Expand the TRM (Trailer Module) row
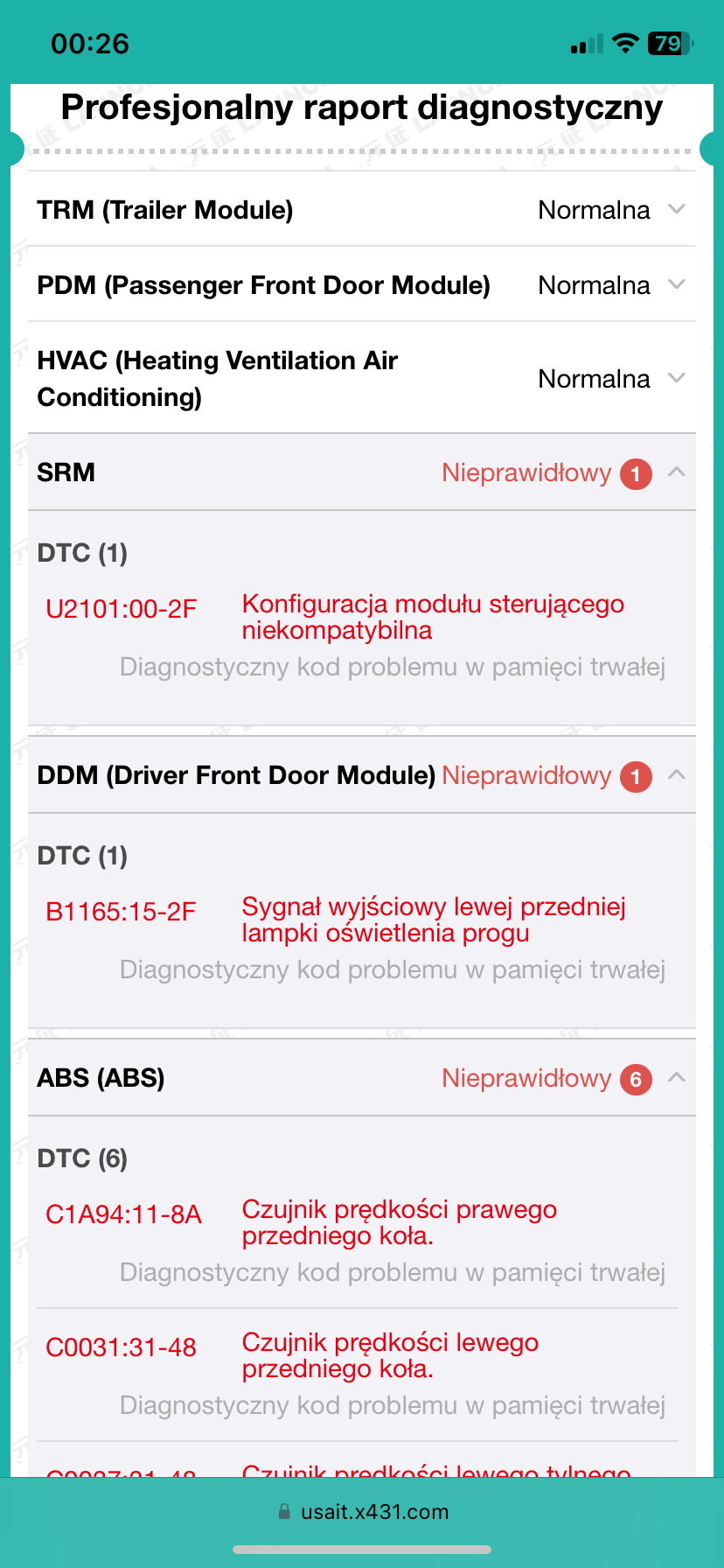This screenshot has height=1568, width=724. (x=676, y=210)
